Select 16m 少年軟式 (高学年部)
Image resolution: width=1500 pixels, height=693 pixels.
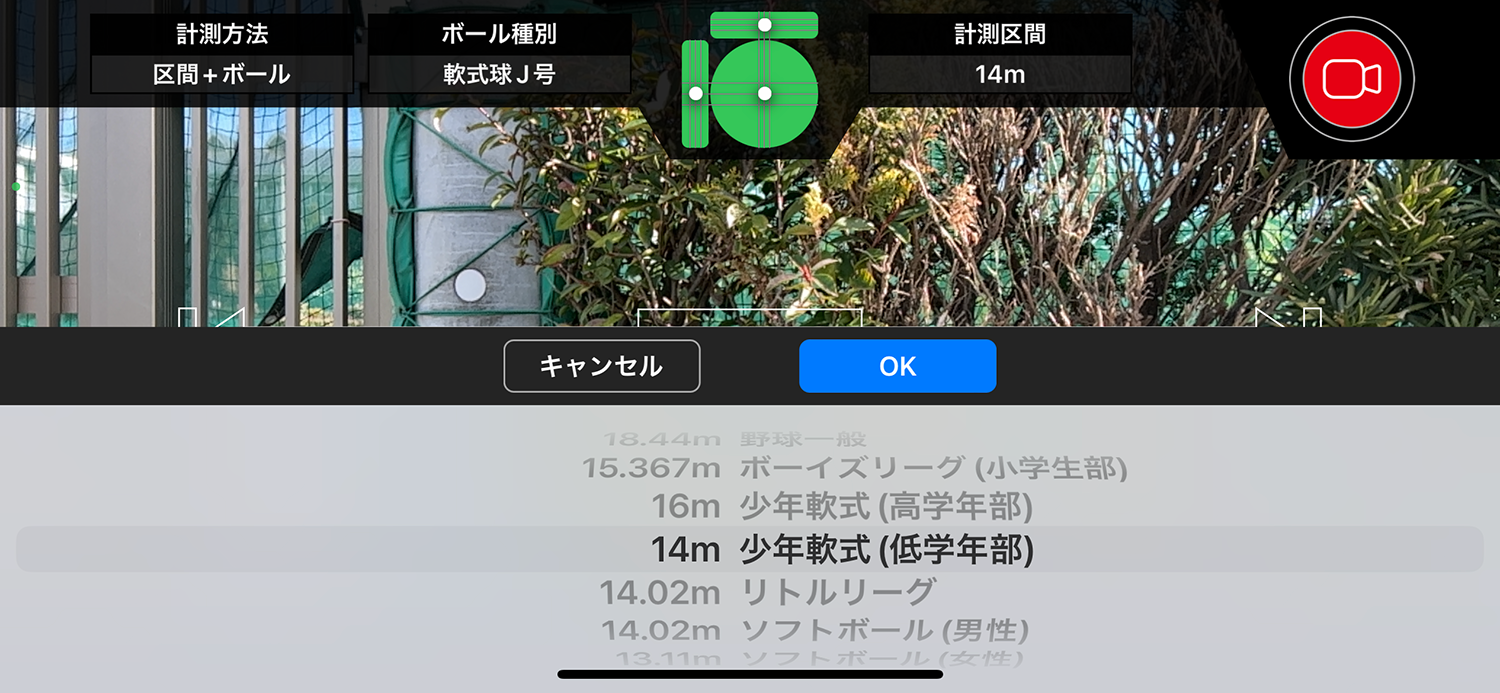pos(842,507)
